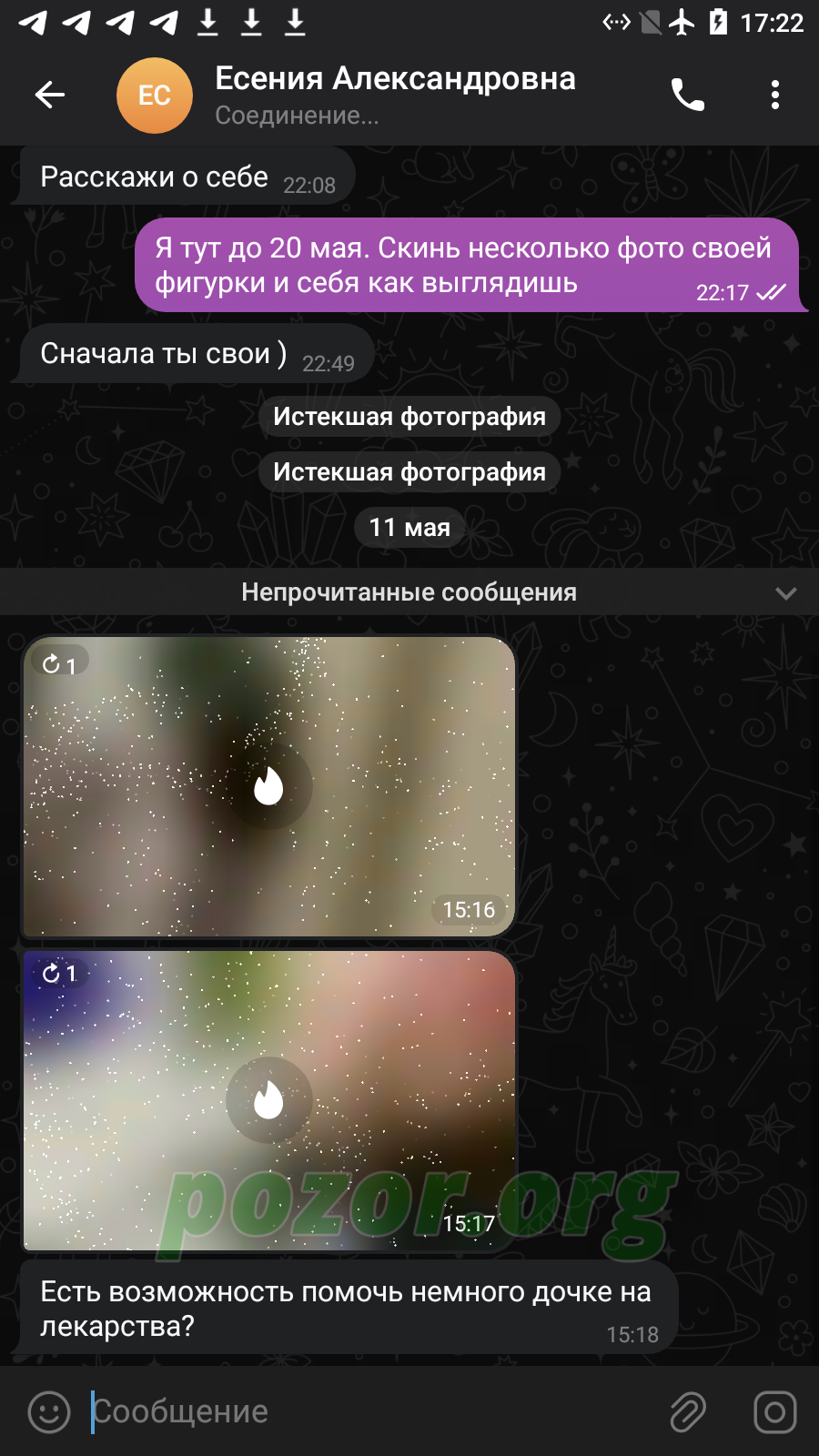Start a voice call with Есения Александровна
819x1456 pixels.
(x=688, y=95)
